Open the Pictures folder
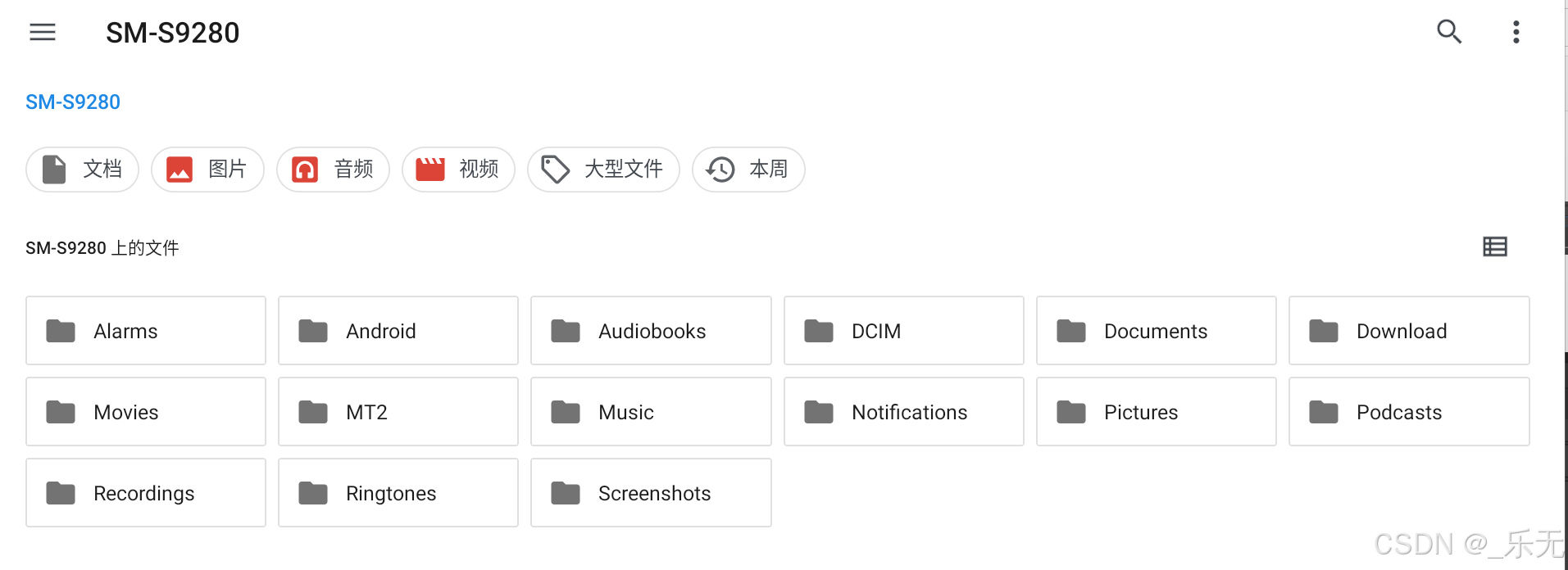The image size is (1568, 570). (1156, 412)
